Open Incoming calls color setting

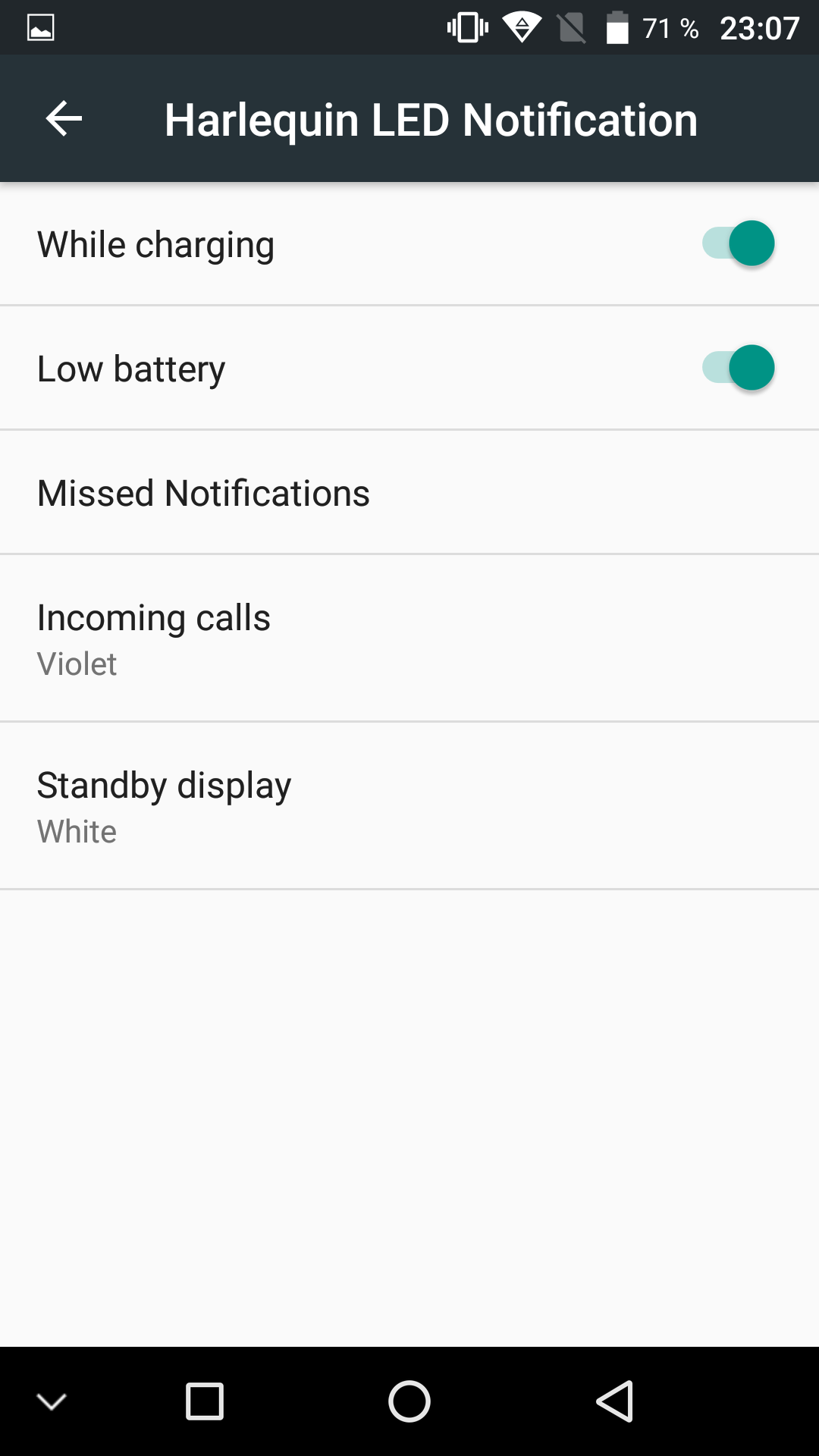pyautogui.click(x=409, y=639)
